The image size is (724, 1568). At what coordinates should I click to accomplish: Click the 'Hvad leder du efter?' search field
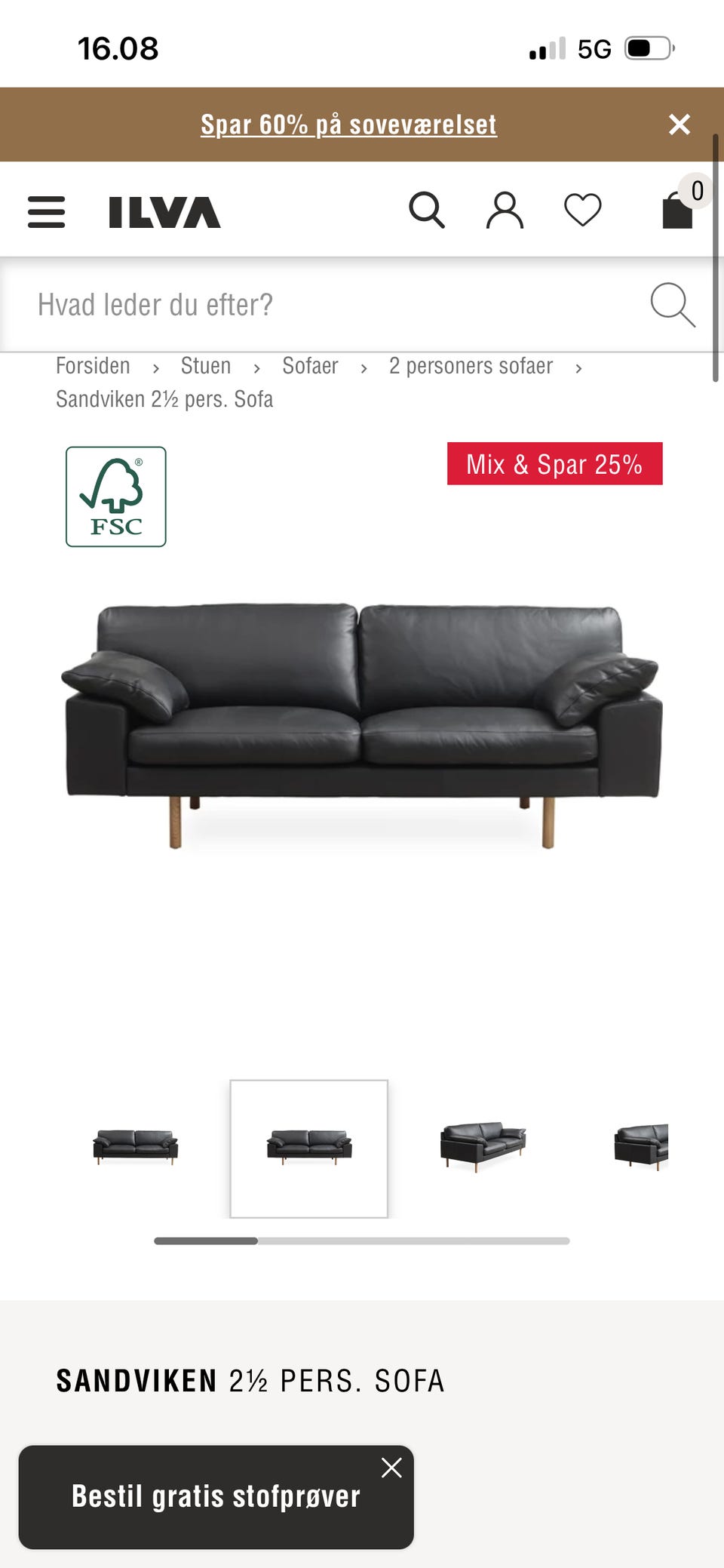[x=302, y=305]
